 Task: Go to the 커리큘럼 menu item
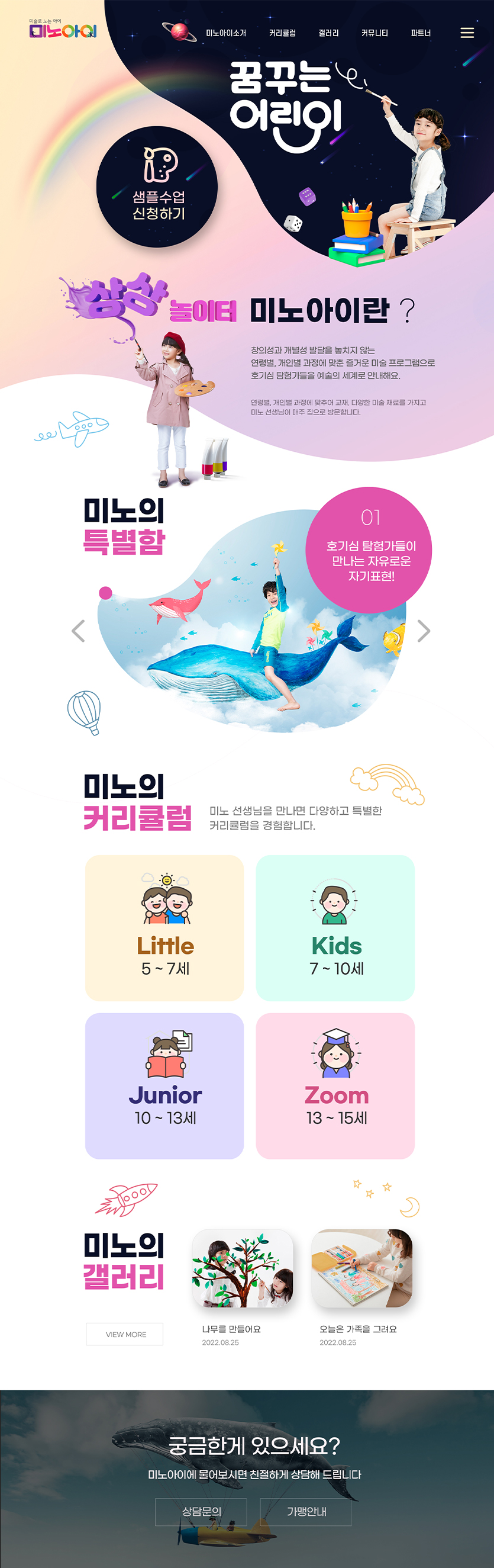coord(282,33)
